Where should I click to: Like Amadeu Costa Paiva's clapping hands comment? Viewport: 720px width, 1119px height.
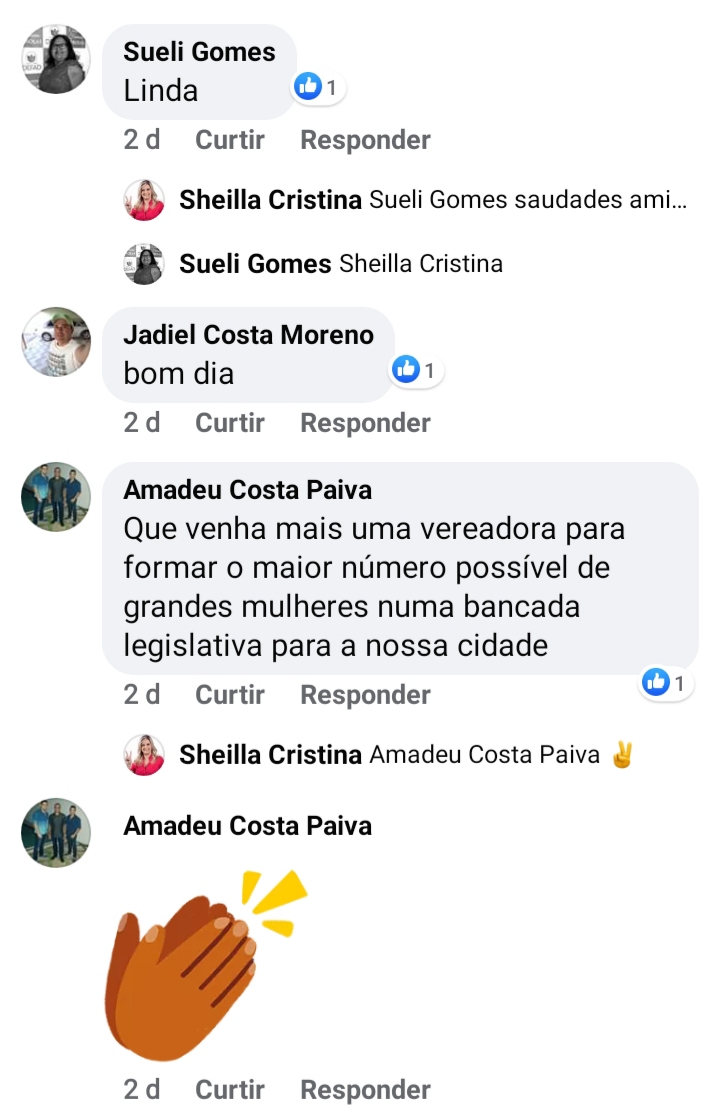point(229,1090)
